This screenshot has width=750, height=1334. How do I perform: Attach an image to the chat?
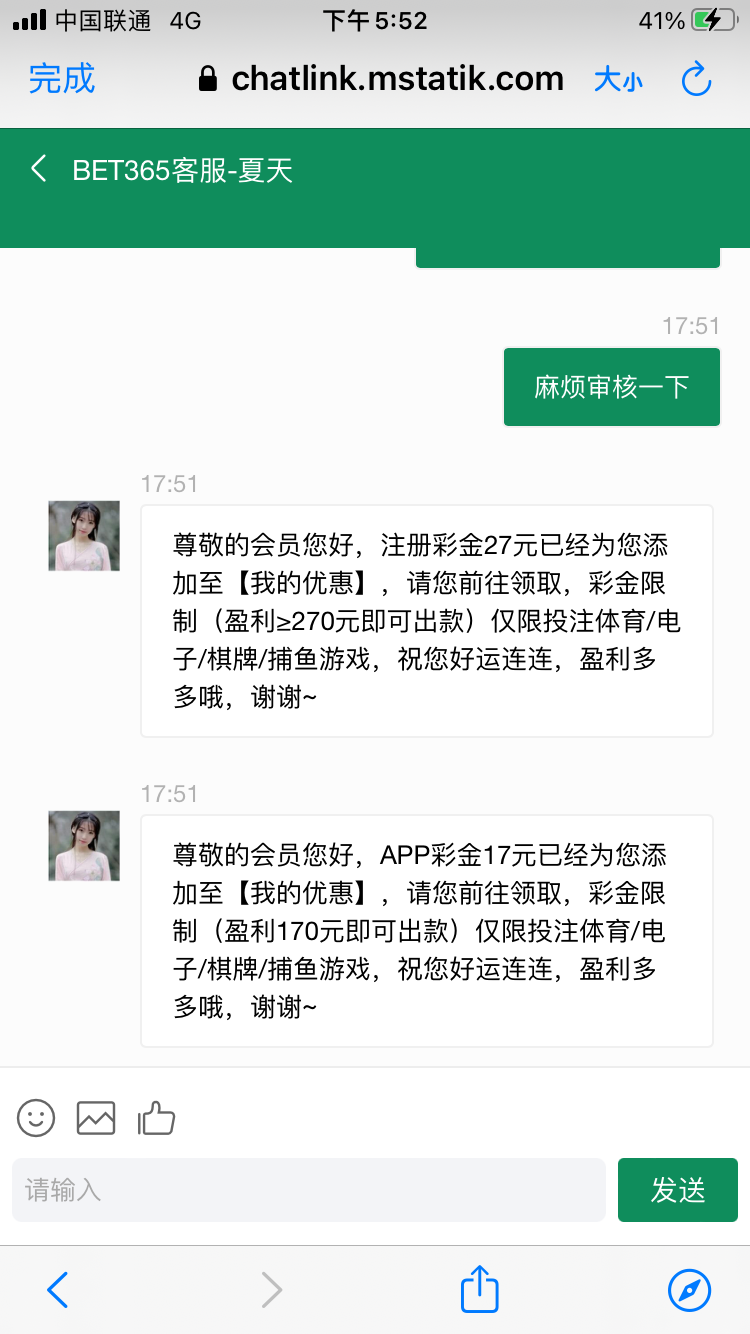[96, 1117]
